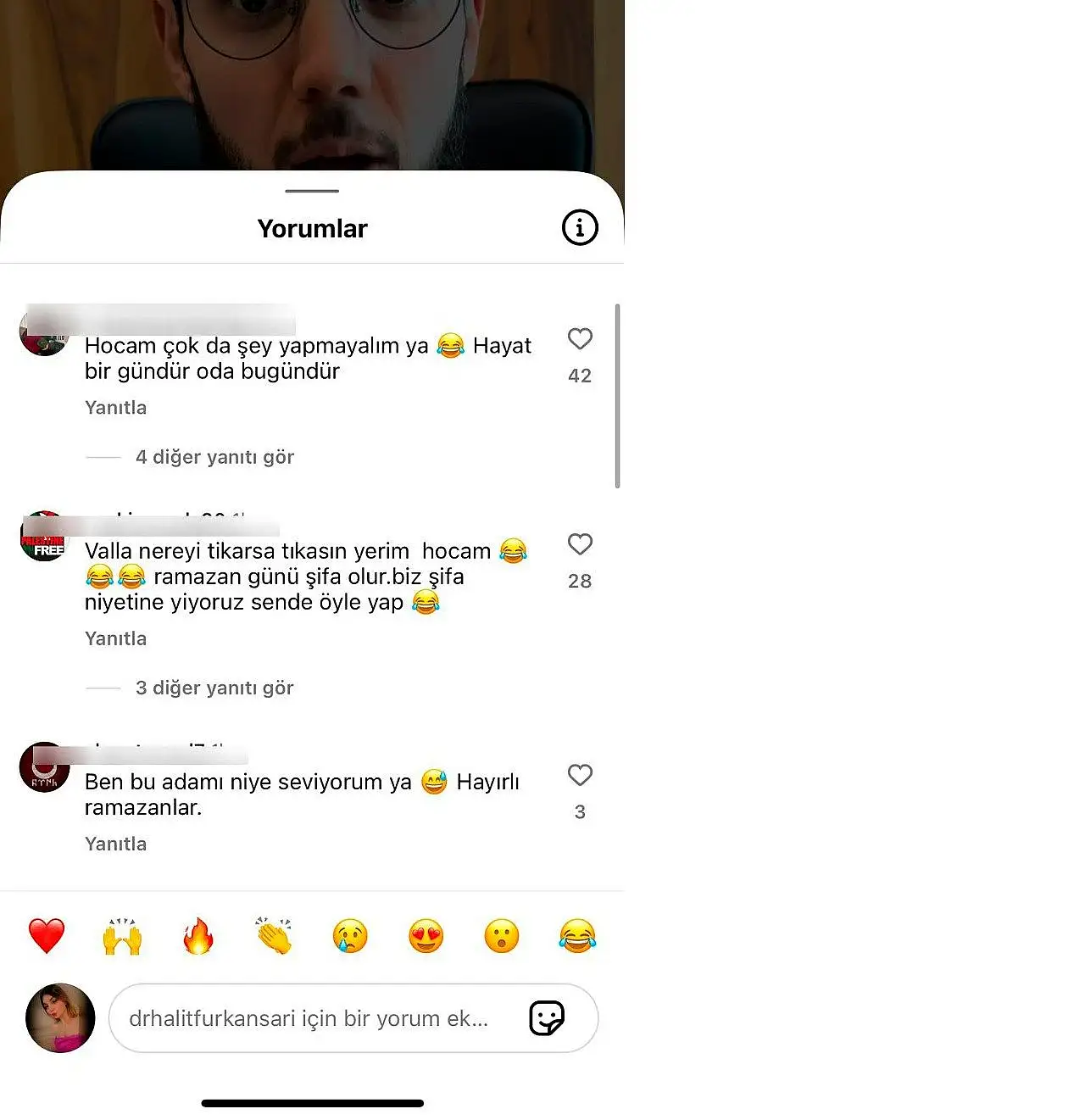The width and height of the screenshot is (1085, 1120).
Task: Expand '4 diğer yanıtı gör' replies
Action: point(214,457)
